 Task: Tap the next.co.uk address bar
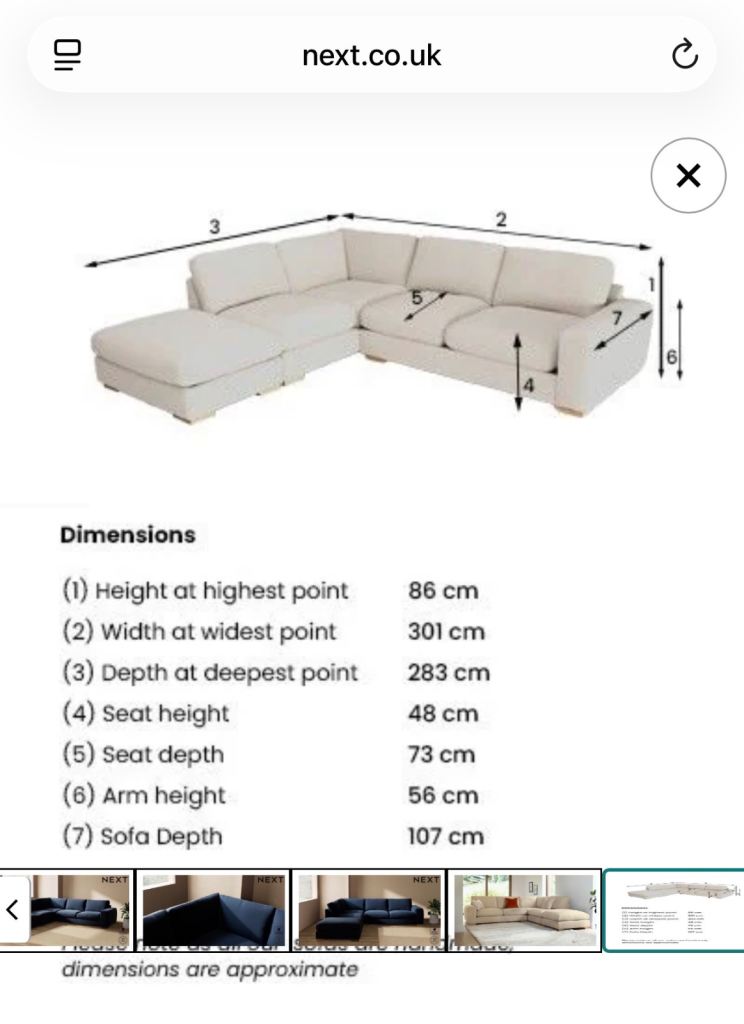371,55
